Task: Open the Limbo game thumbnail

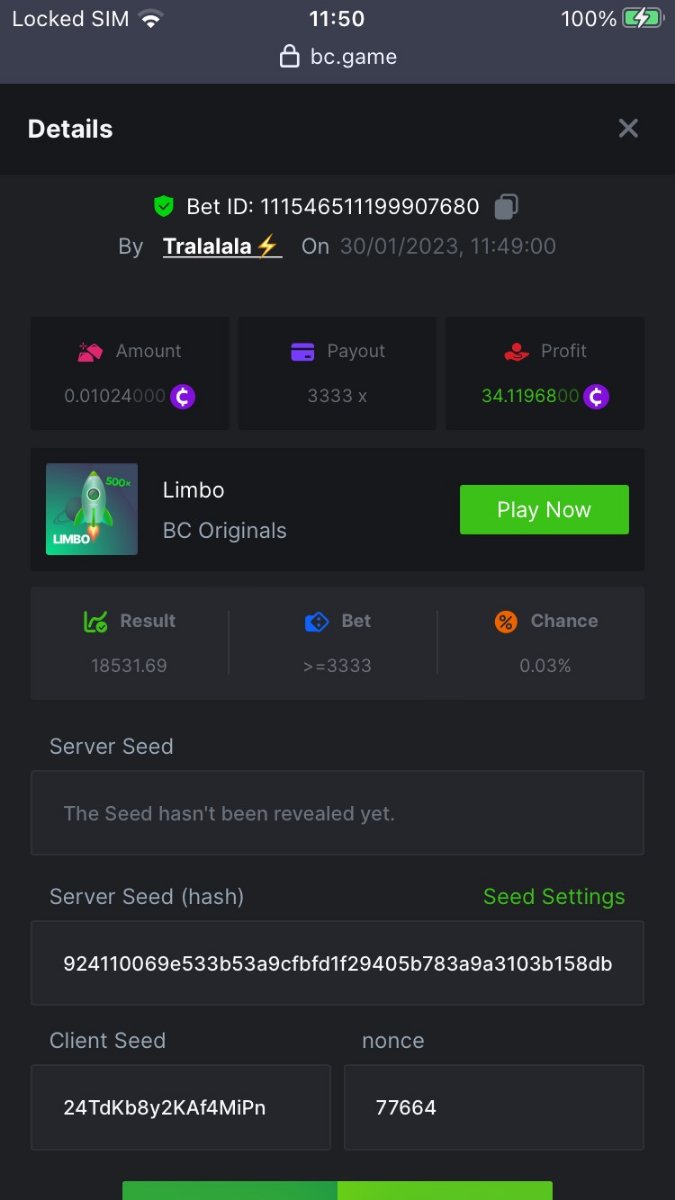Action: click(92, 509)
